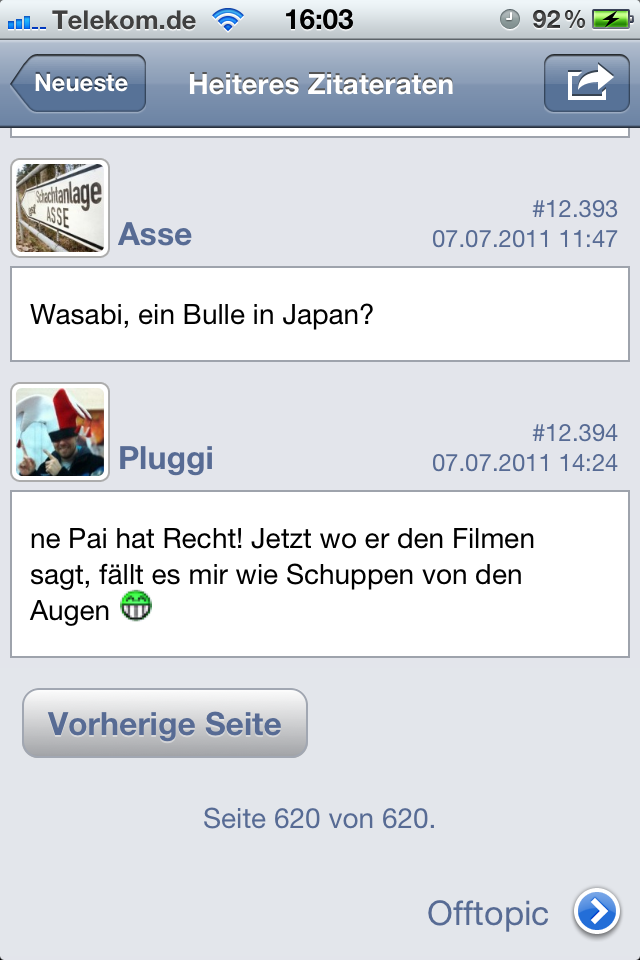Open the share action icon
Screen dimensions: 640x960
[587, 83]
